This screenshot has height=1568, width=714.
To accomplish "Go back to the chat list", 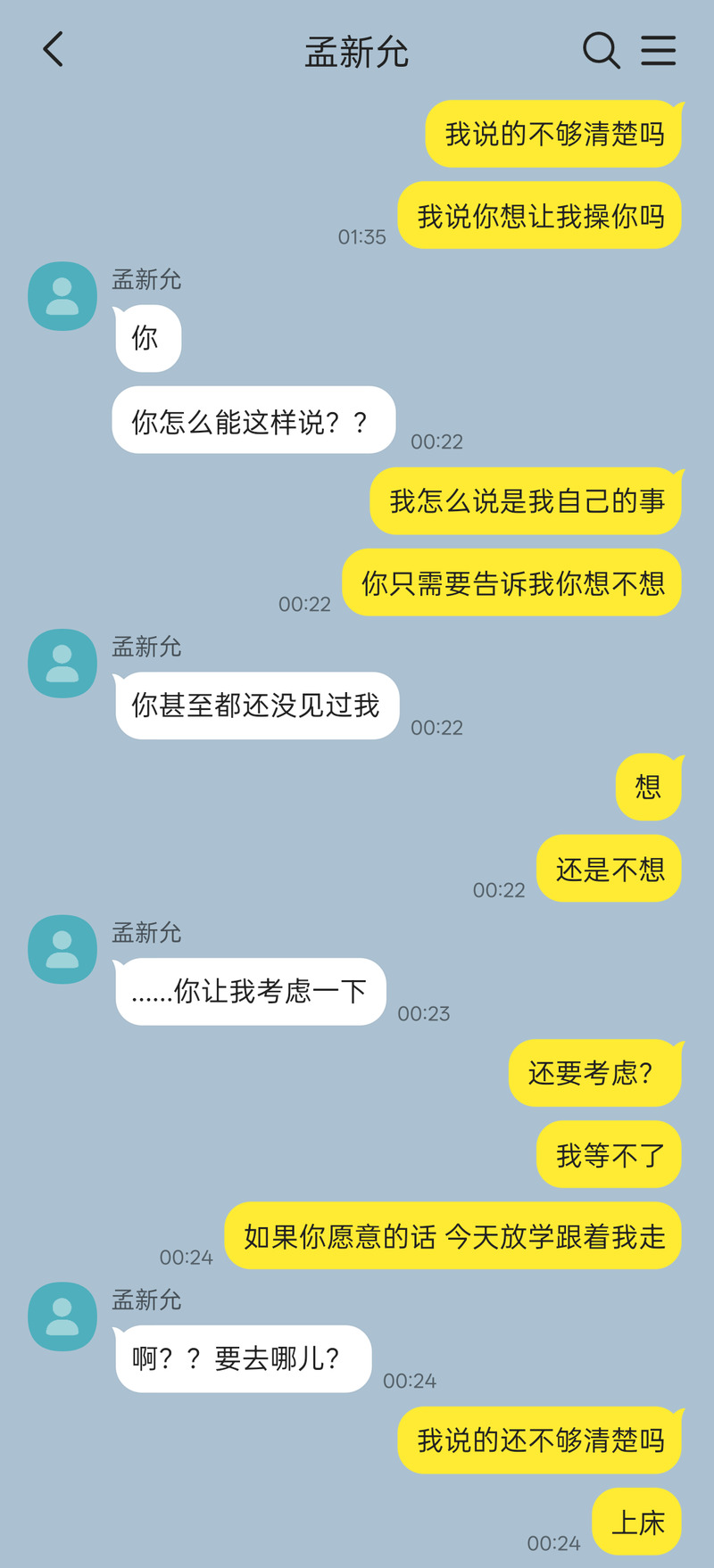I will point(54,50).
